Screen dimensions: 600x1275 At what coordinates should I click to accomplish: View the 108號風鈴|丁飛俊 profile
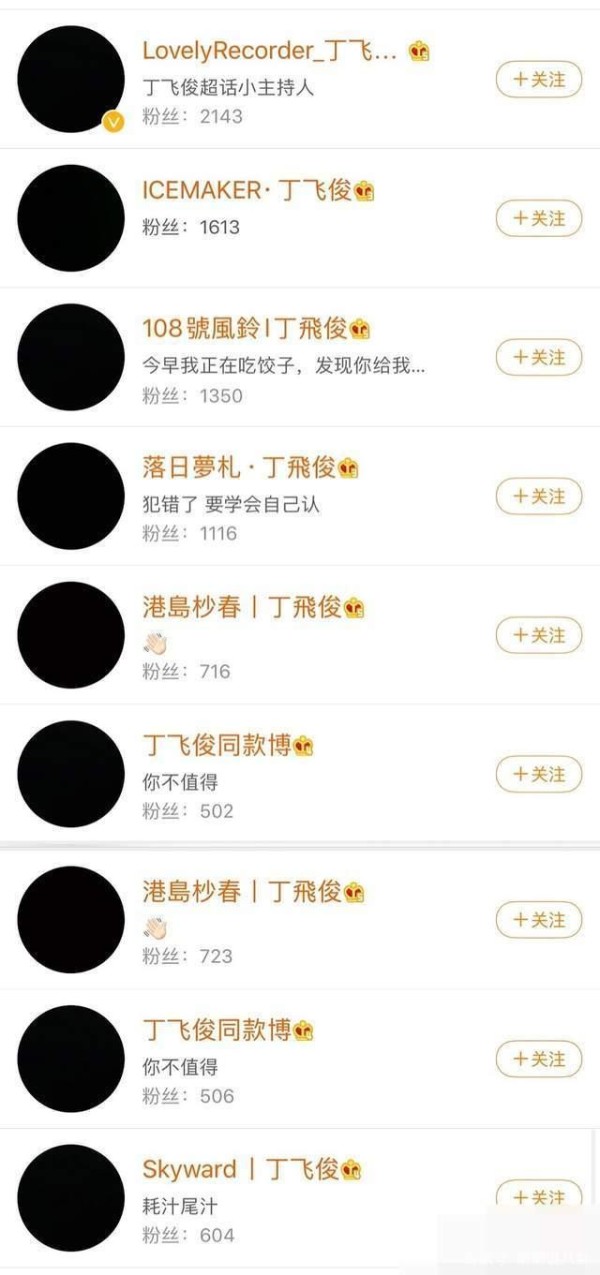pyautogui.click(x=300, y=357)
